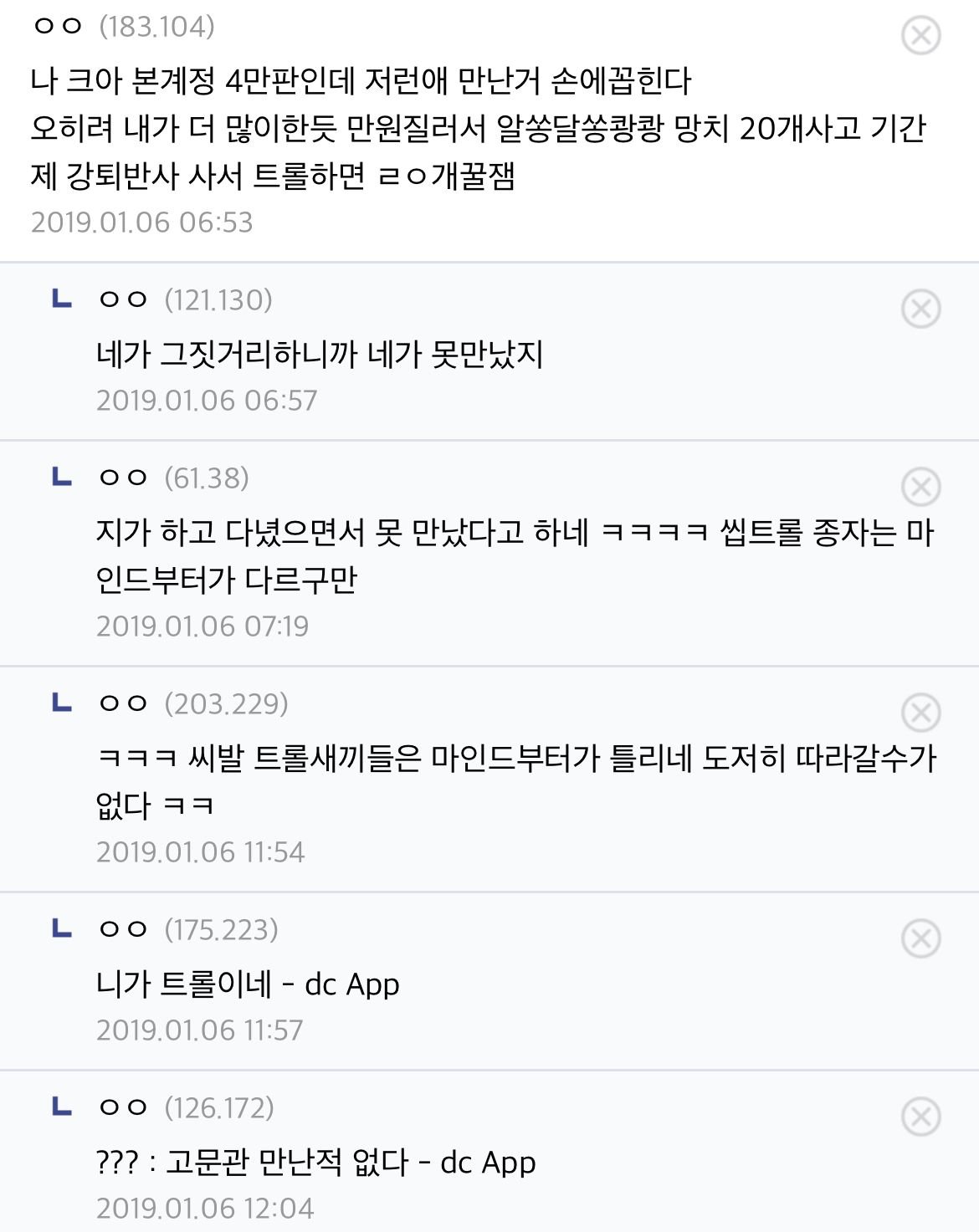Remove the reply posted by 61.38

click(920, 487)
